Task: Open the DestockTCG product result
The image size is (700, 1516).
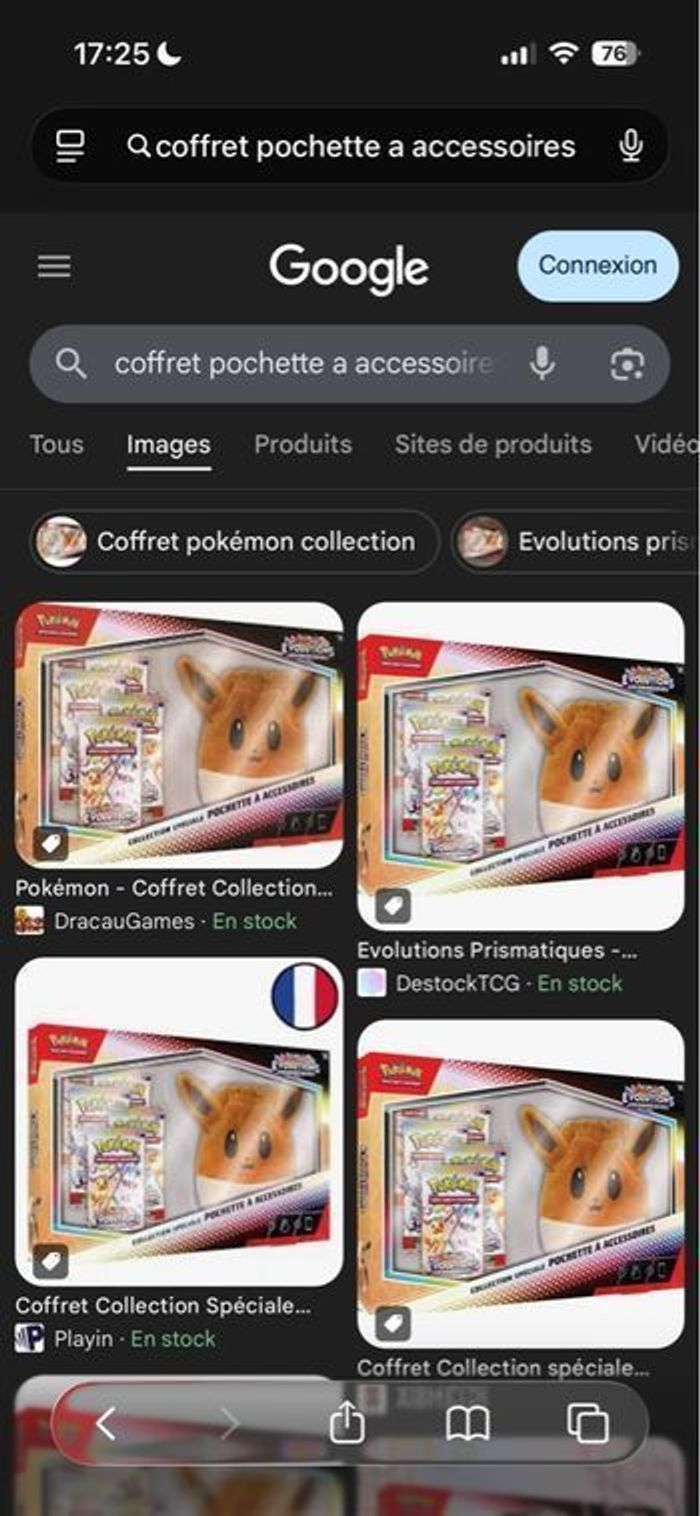Action: (521, 765)
